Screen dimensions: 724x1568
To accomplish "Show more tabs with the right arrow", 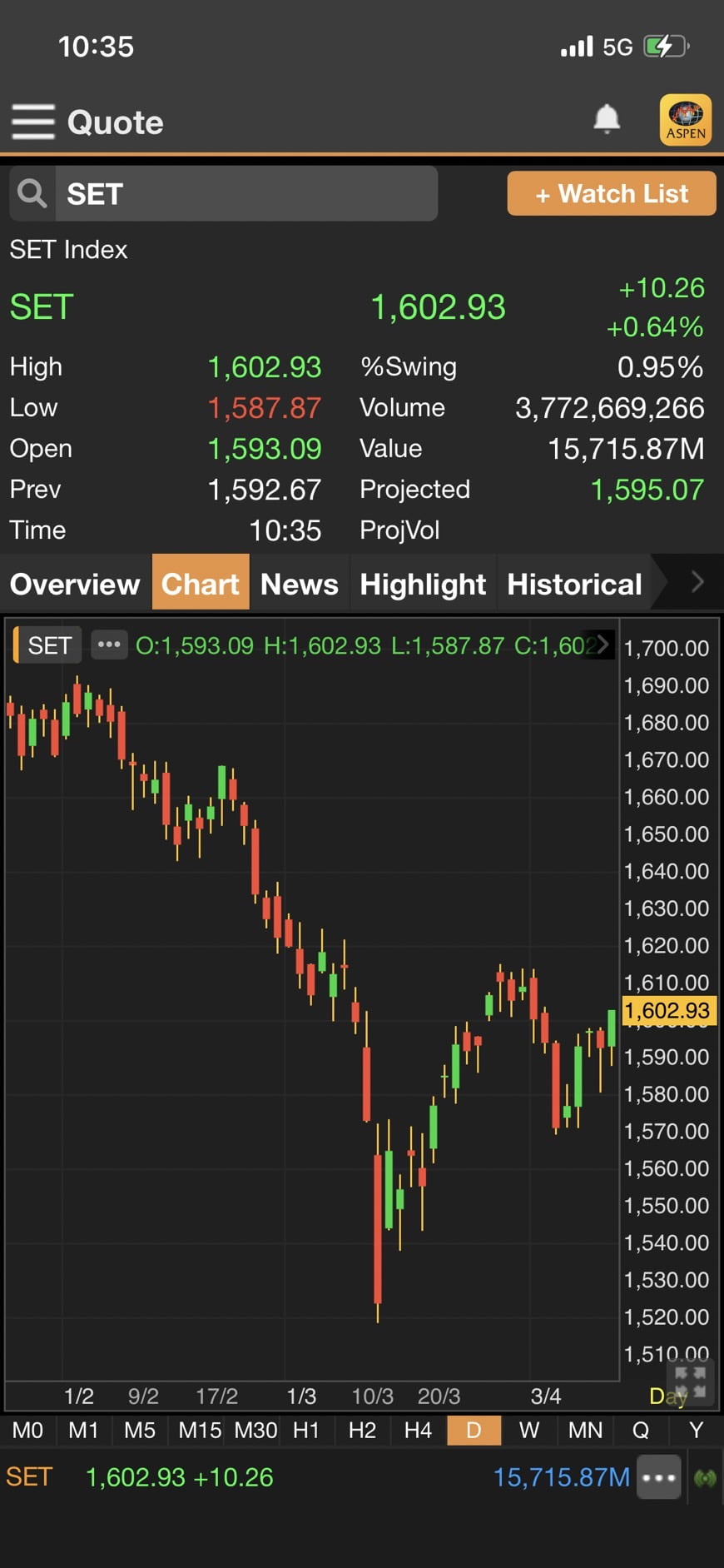I will pos(697,582).
